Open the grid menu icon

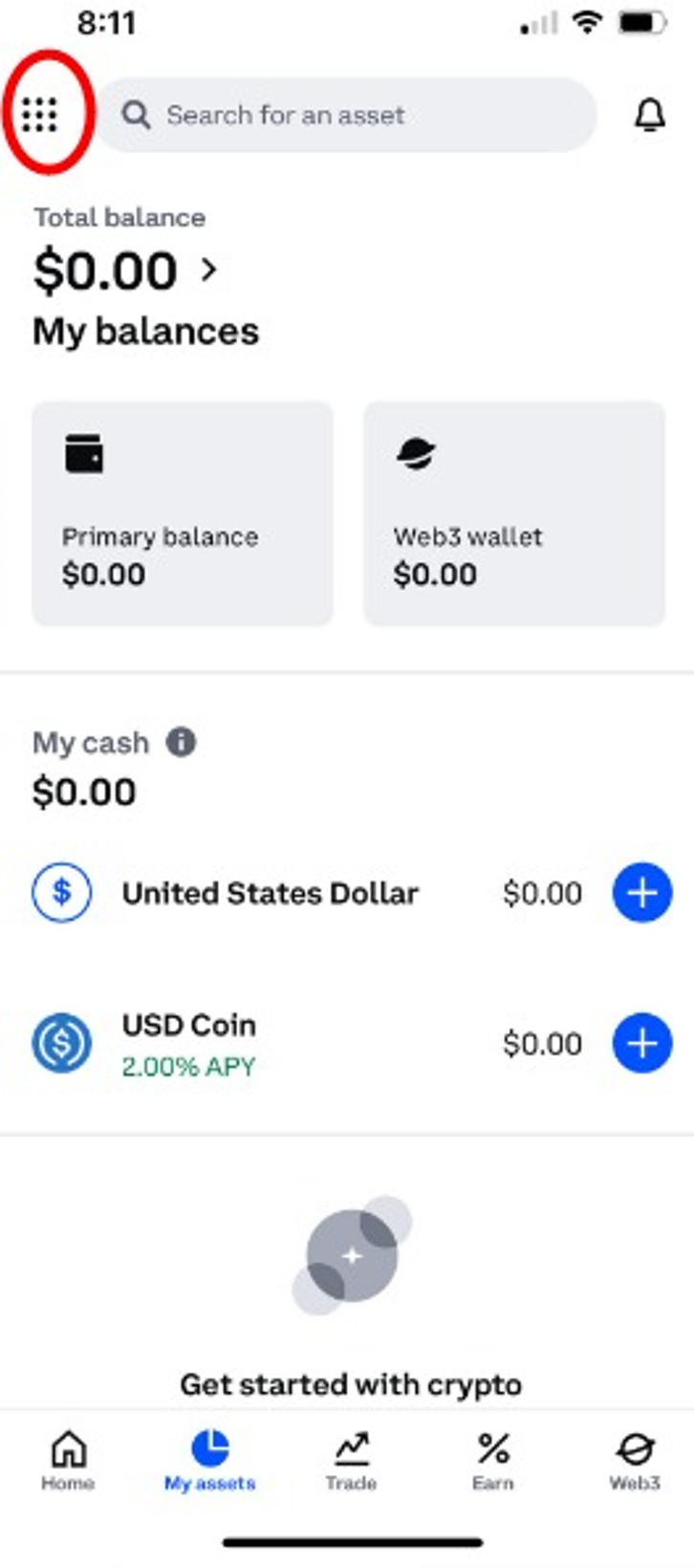[x=40, y=115]
